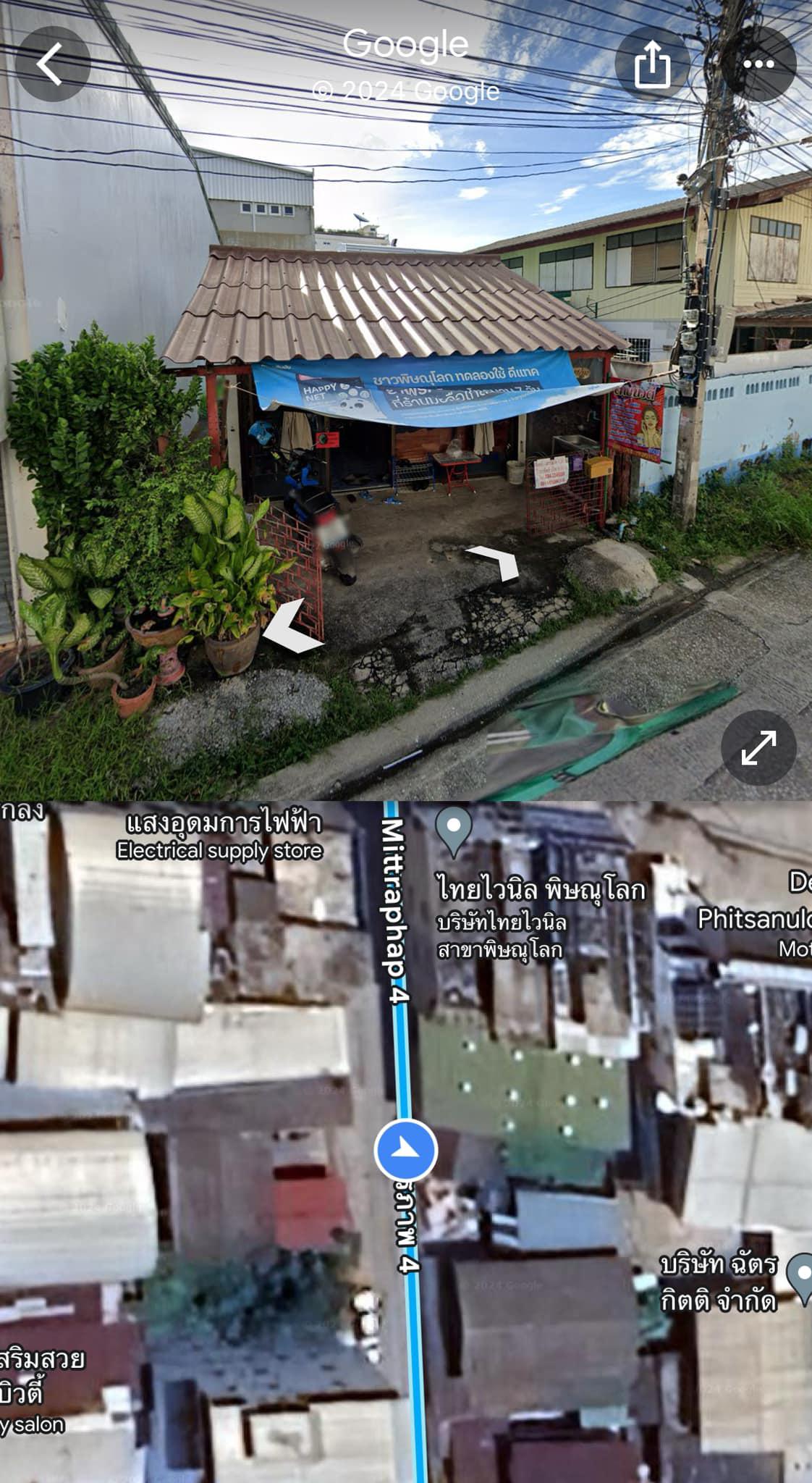Share this Street View location
This screenshot has height=1483, width=812.
652,64
